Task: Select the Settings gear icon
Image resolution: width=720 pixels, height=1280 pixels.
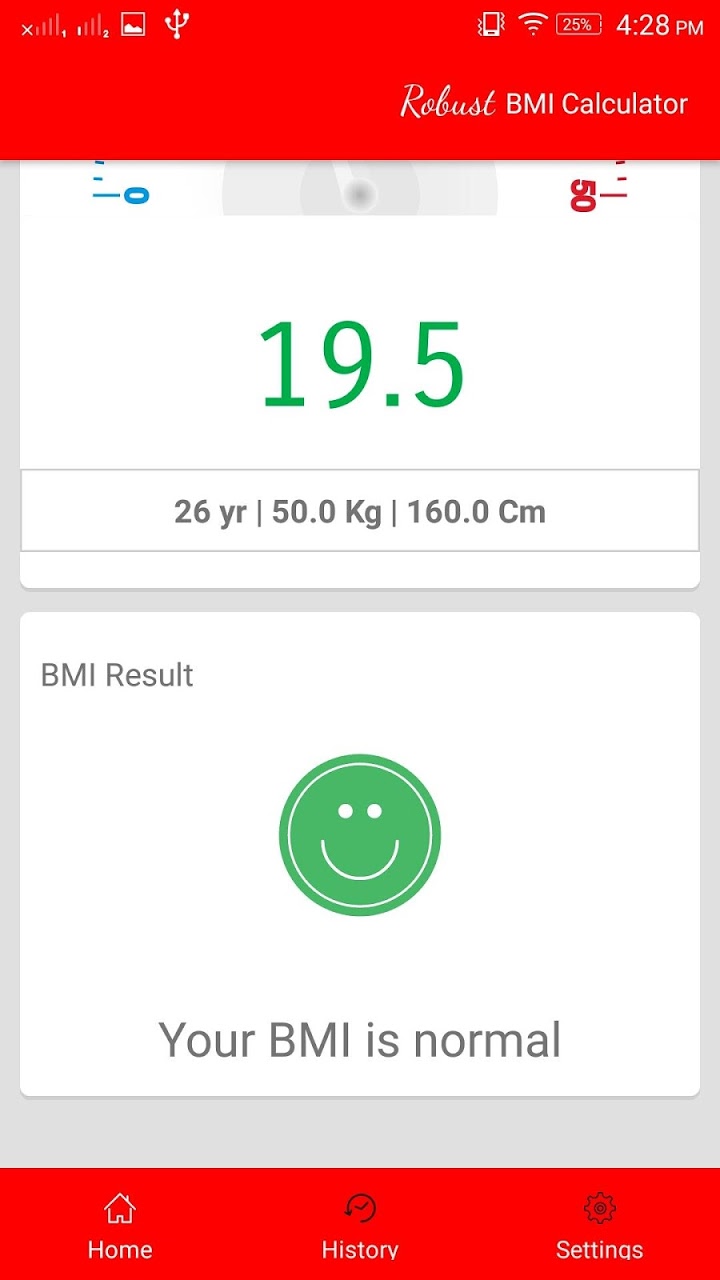Action: (x=600, y=1207)
